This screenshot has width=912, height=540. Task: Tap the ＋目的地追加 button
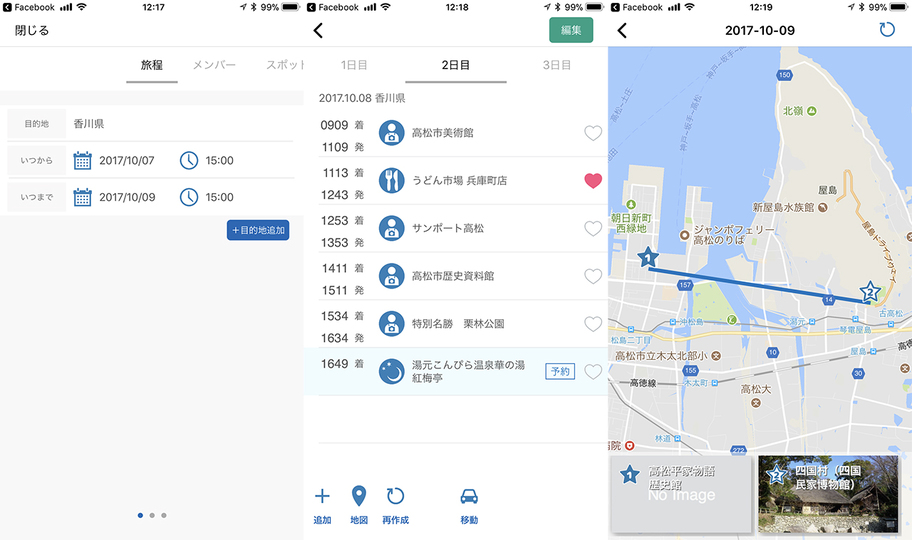(258, 230)
